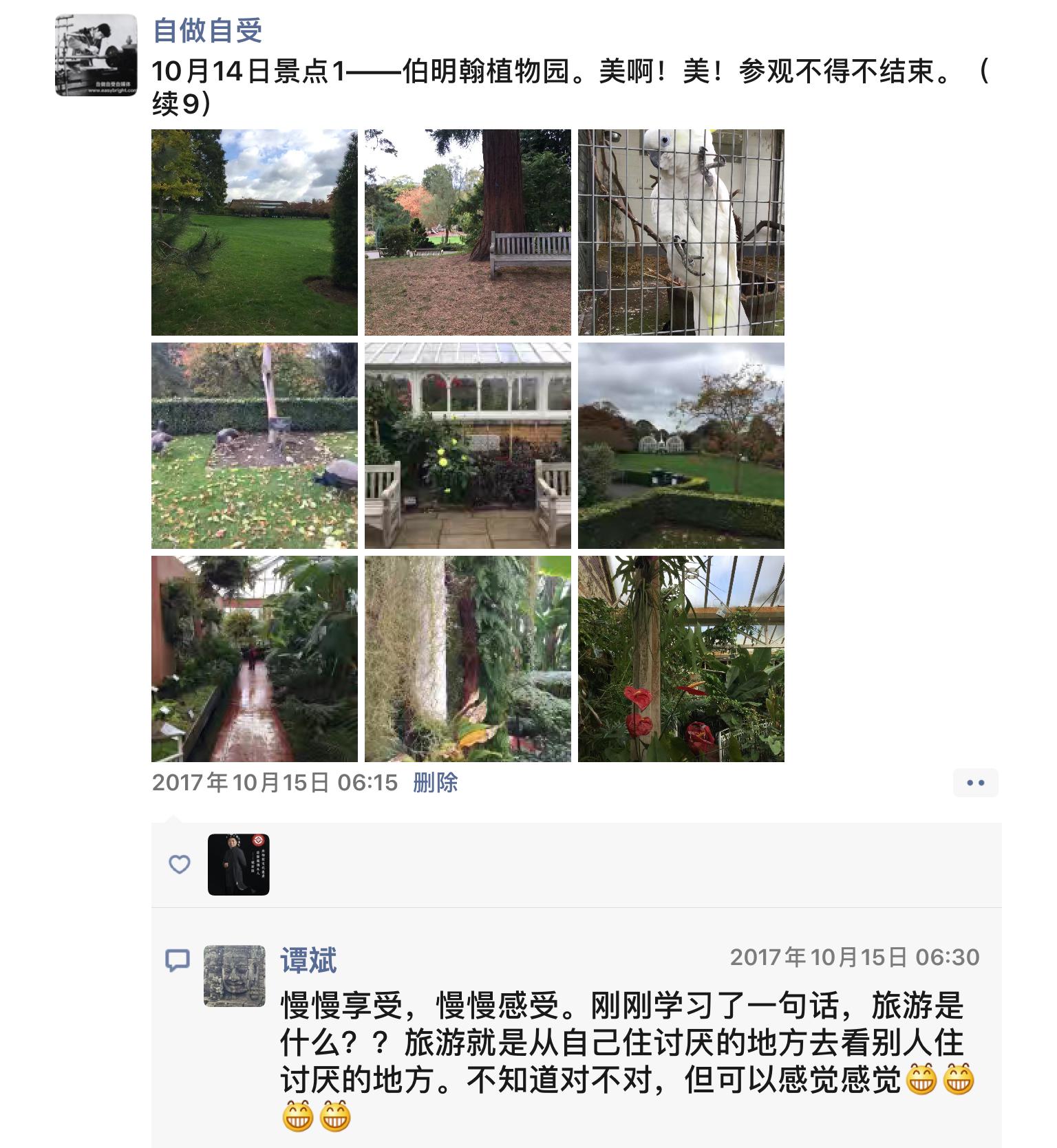This screenshot has width=1057, height=1148.
Task: Open the 自做自受 profile avatar
Action: 96,55
